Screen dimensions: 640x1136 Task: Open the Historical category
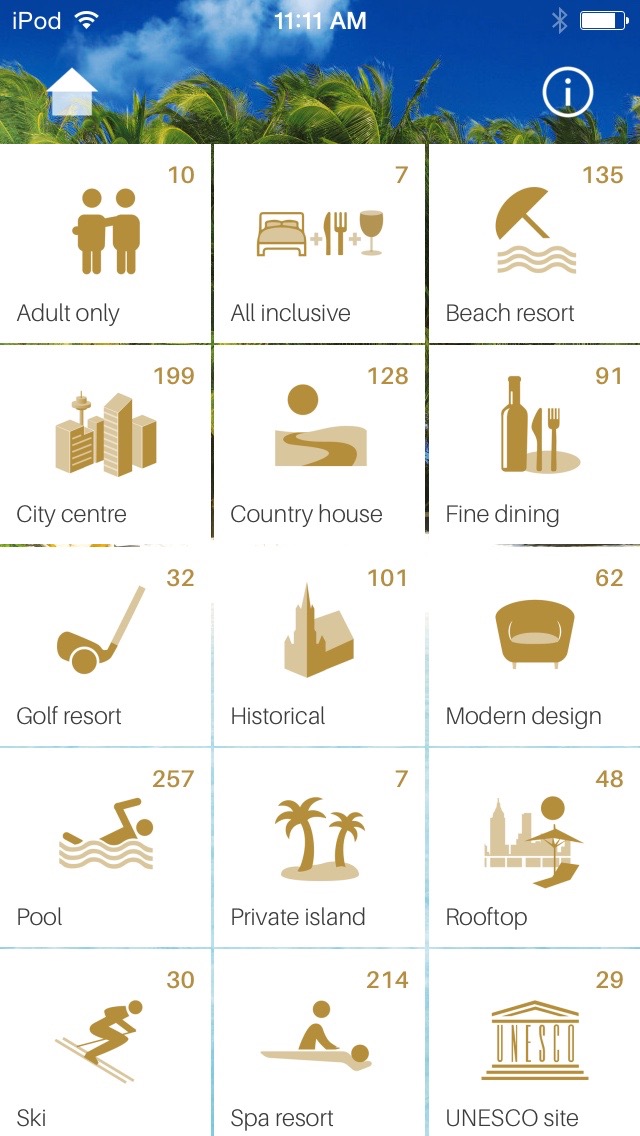pyautogui.click(x=320, y=646)
